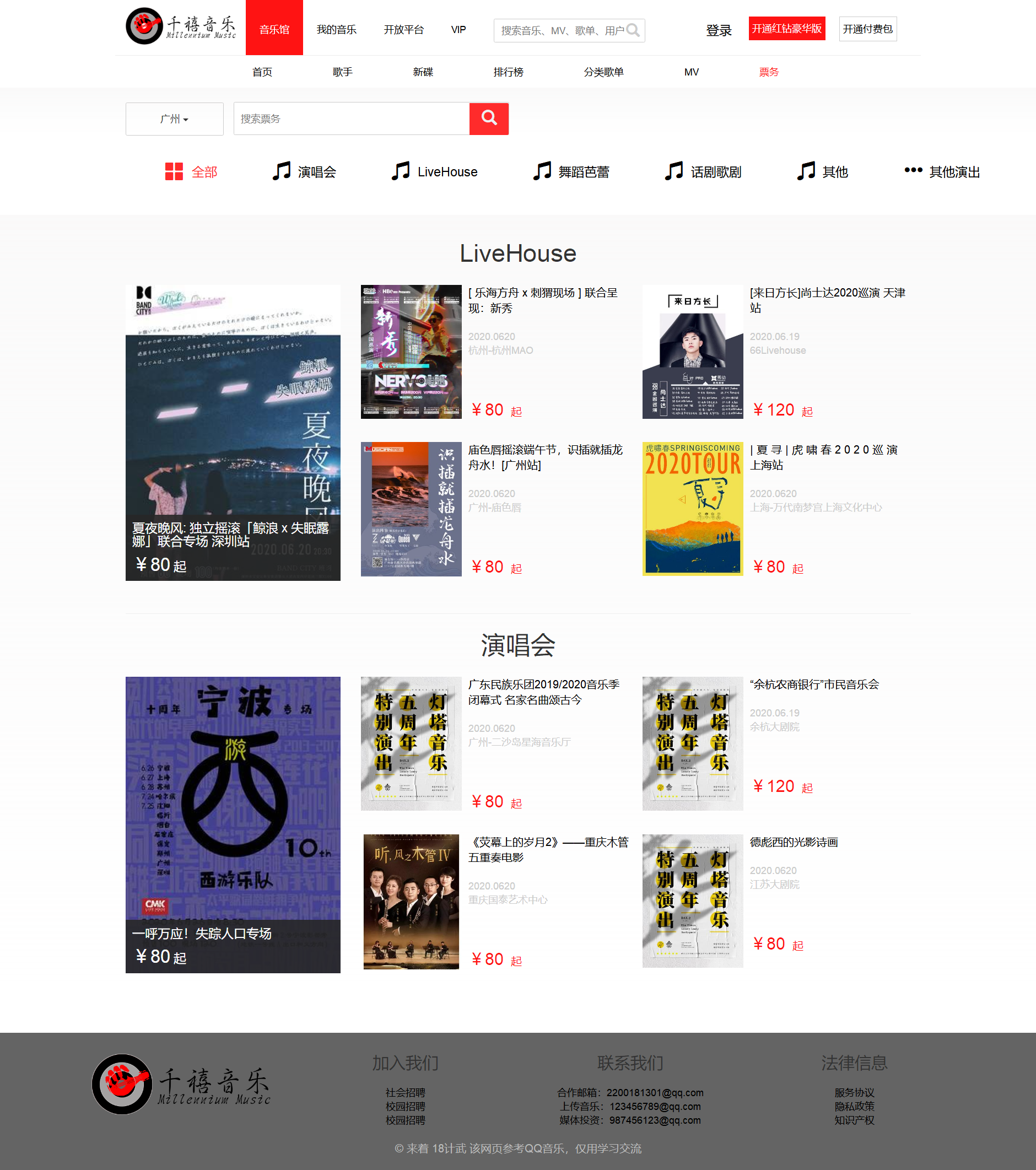Screen dimensions: 1036x1170
Task: Show 其他演出 category
Action: point(942,172)
